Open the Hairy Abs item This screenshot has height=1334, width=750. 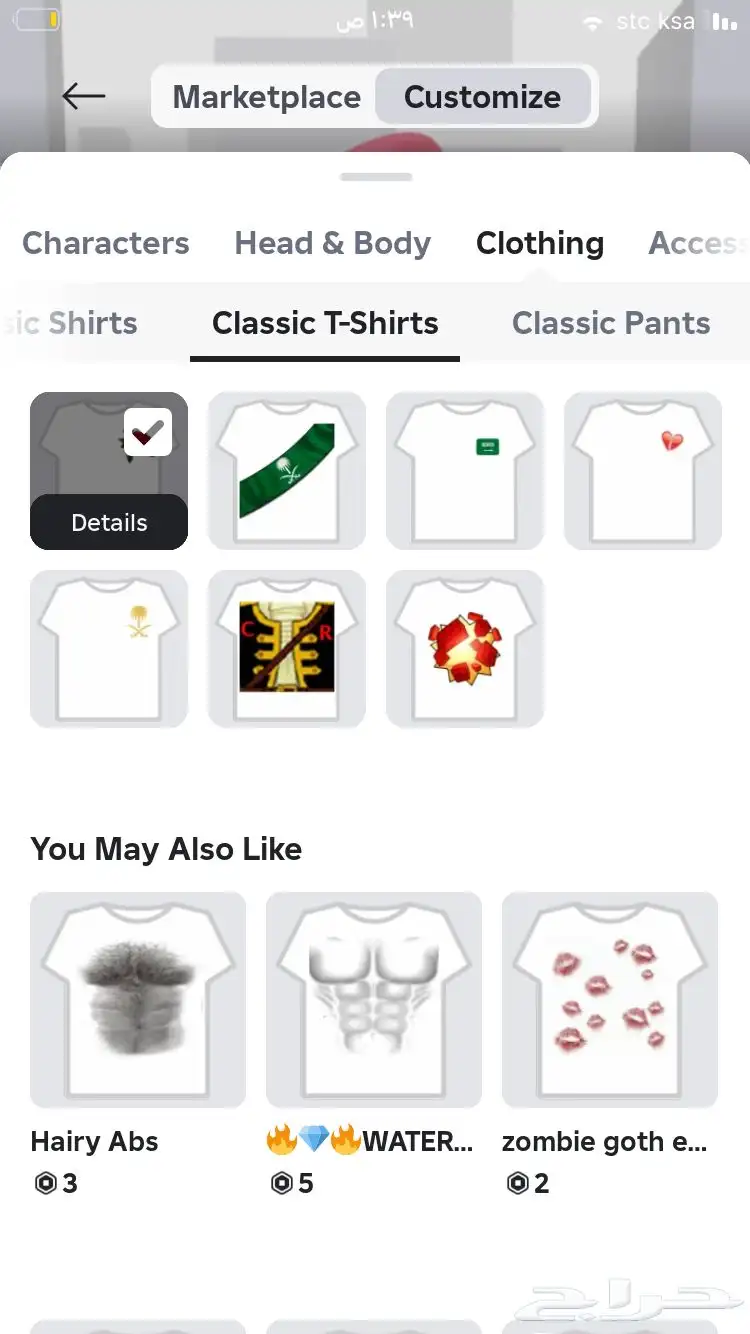(x=138, y=1000)
